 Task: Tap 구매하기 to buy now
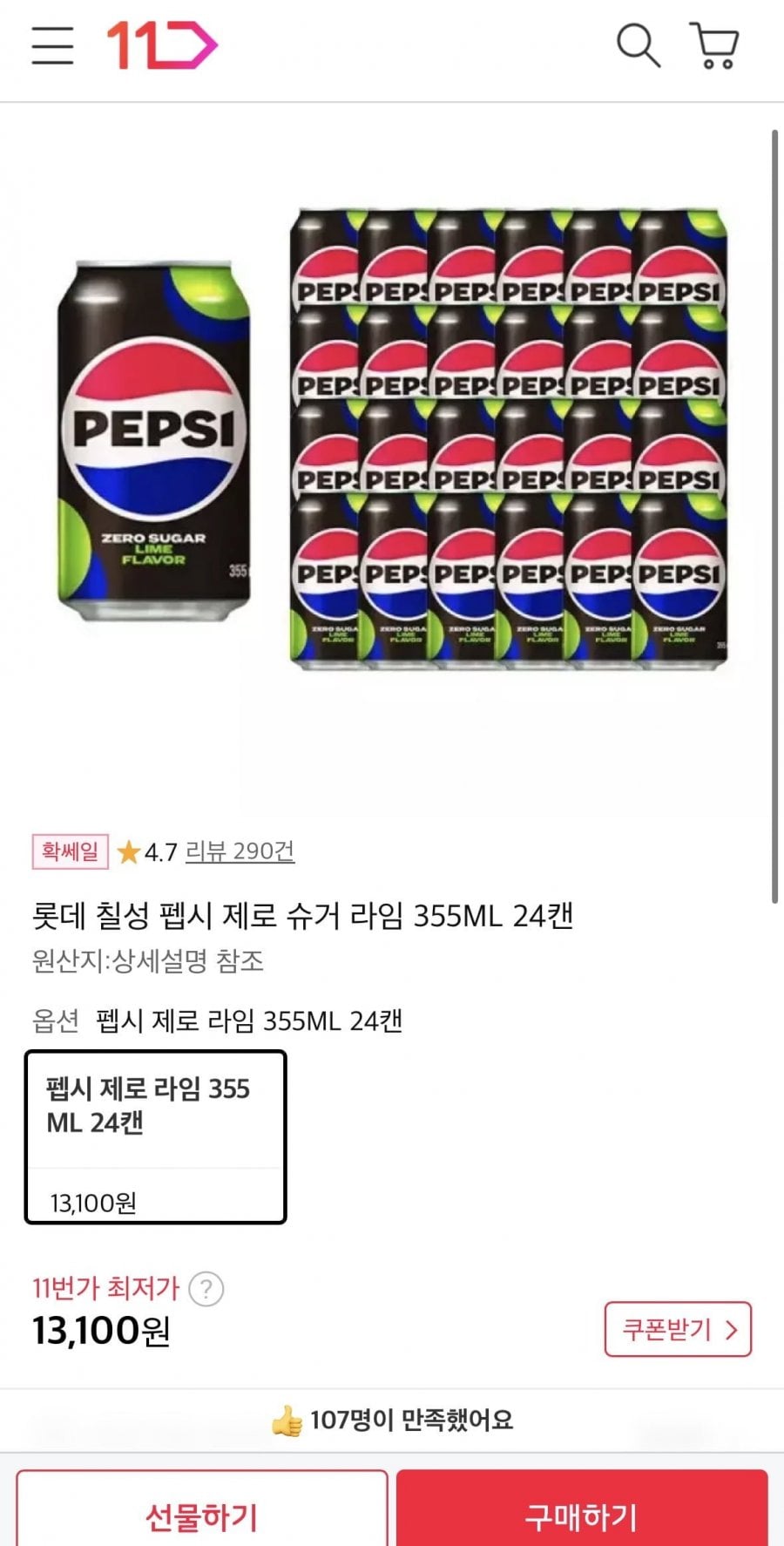tap(581, 1516)
